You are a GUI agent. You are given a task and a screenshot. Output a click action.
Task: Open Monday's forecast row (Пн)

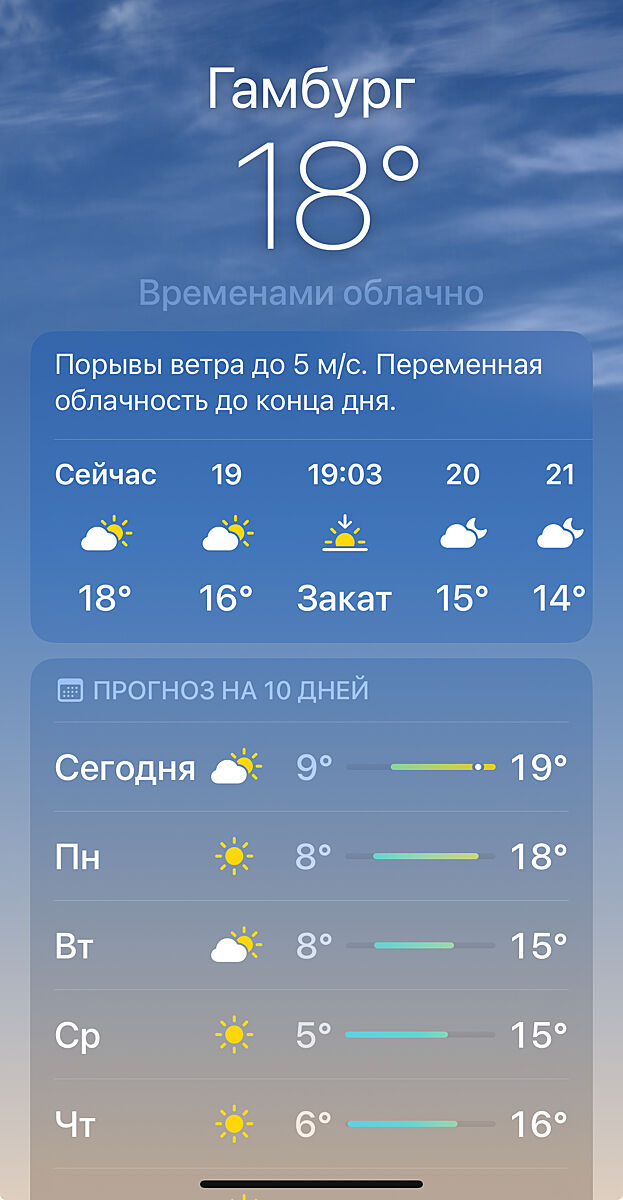tap(311, 856)
